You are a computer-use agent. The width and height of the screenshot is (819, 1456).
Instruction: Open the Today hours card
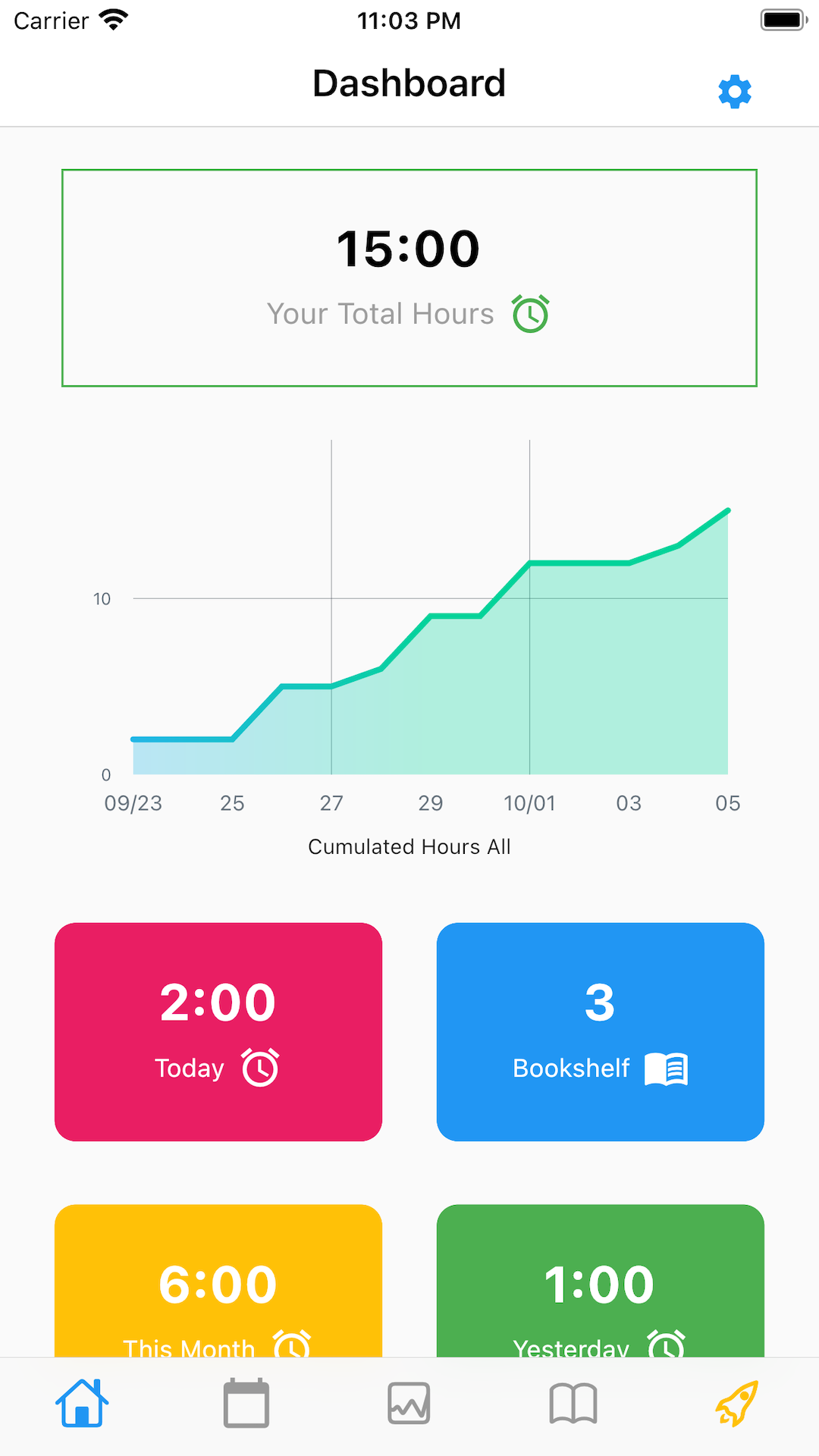click(218, 1031)
